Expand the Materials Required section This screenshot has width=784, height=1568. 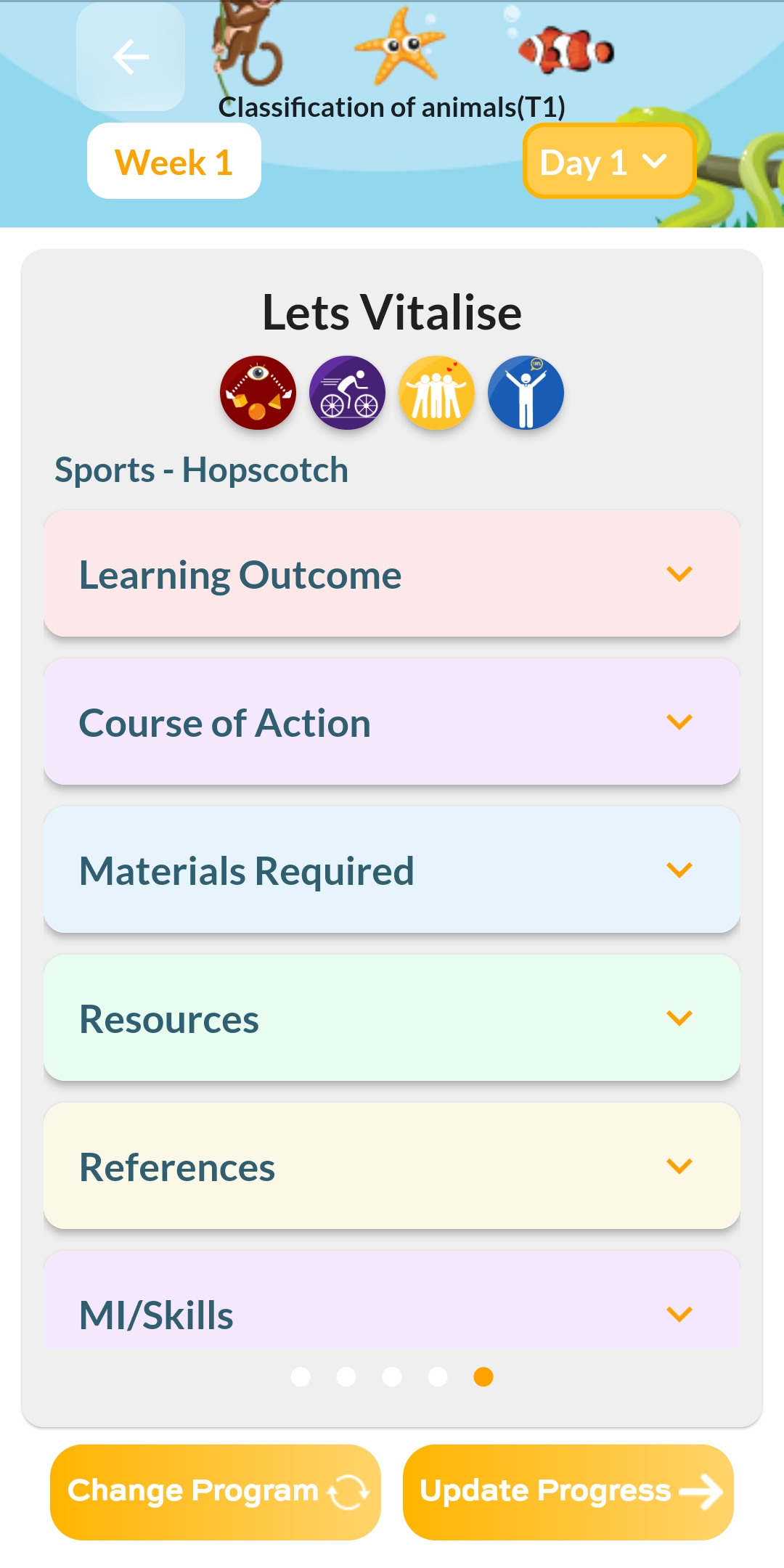point(392,870)
